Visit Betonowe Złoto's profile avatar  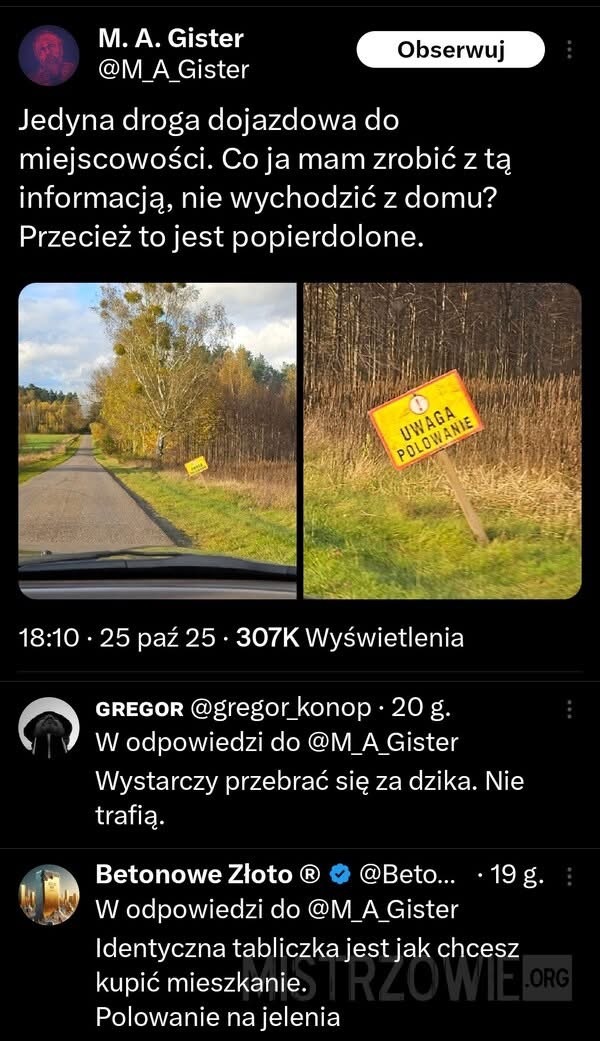click(x=49, y=894)
